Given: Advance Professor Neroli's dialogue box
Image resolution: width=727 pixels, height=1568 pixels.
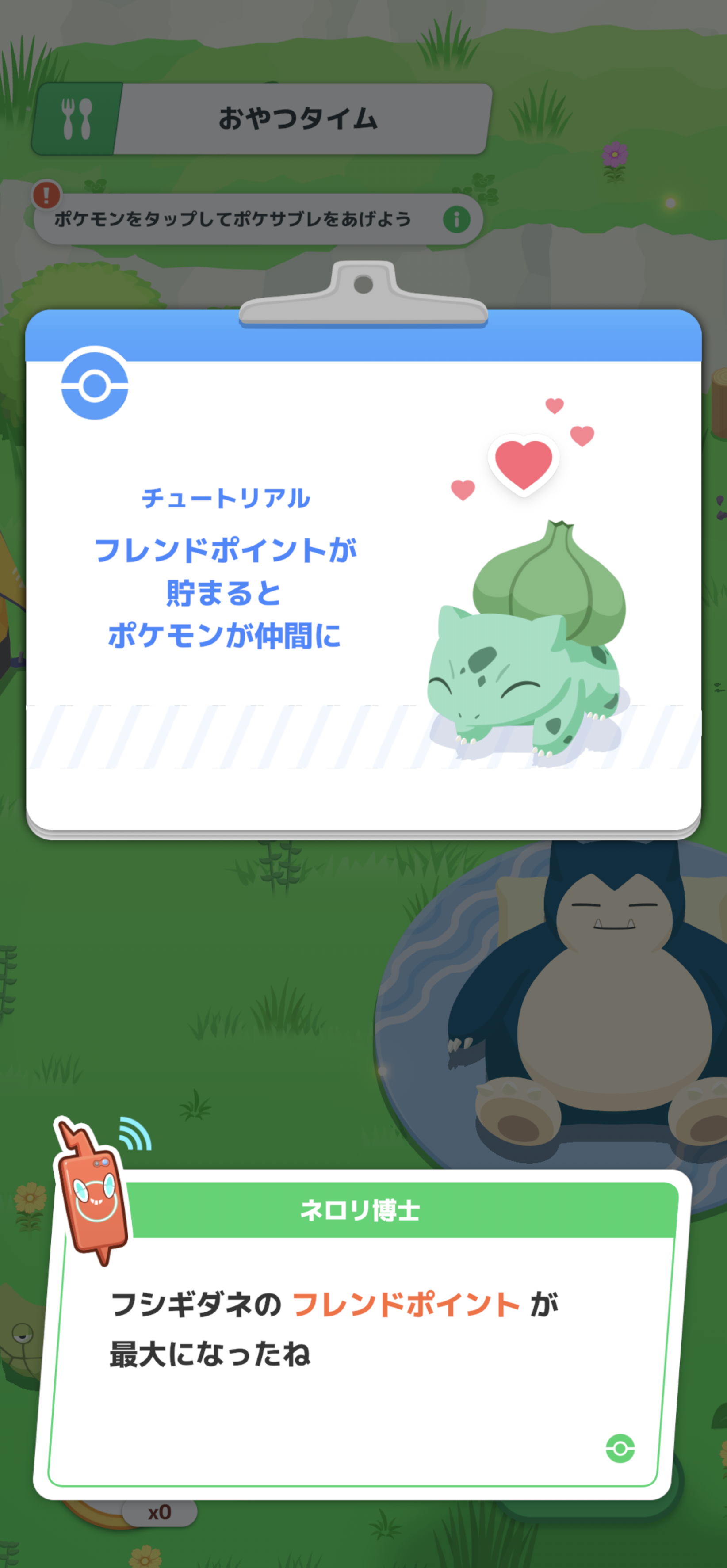Looking at the screenshot, I should pos(620,1448).
